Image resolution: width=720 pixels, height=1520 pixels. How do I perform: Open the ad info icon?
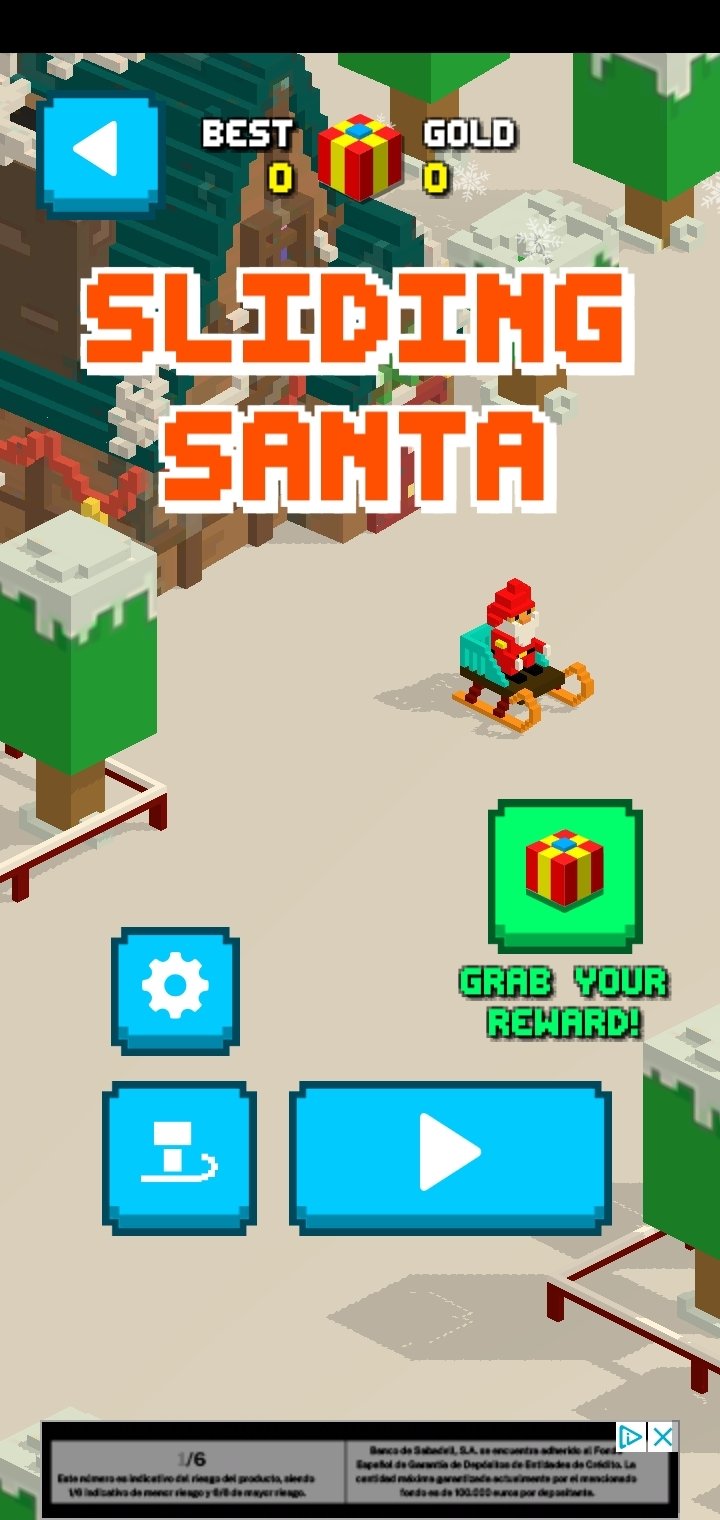click(631, 1437)
